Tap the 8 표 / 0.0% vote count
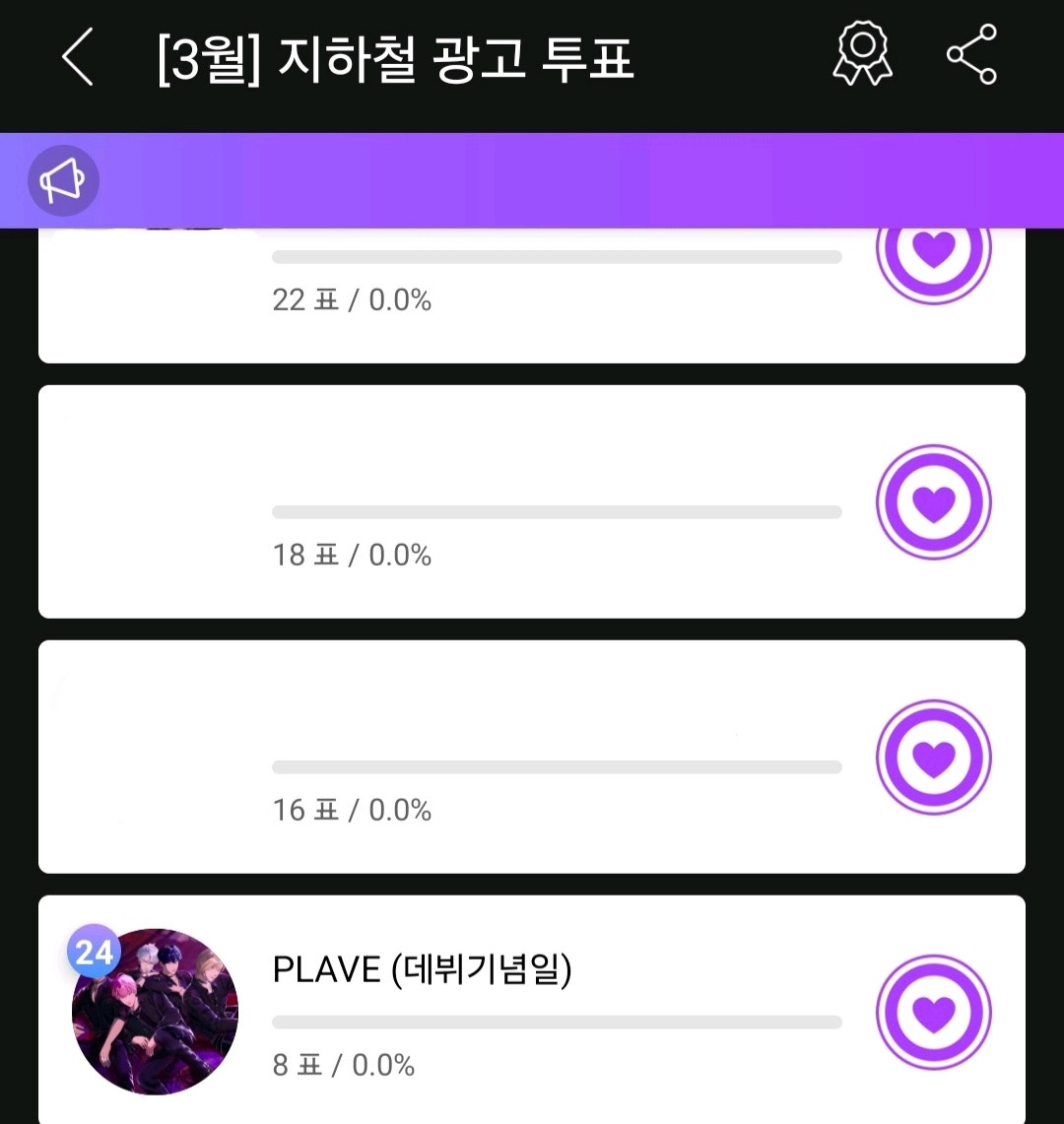Screen dimensions: 1064x1124 tap(344, 1065)
